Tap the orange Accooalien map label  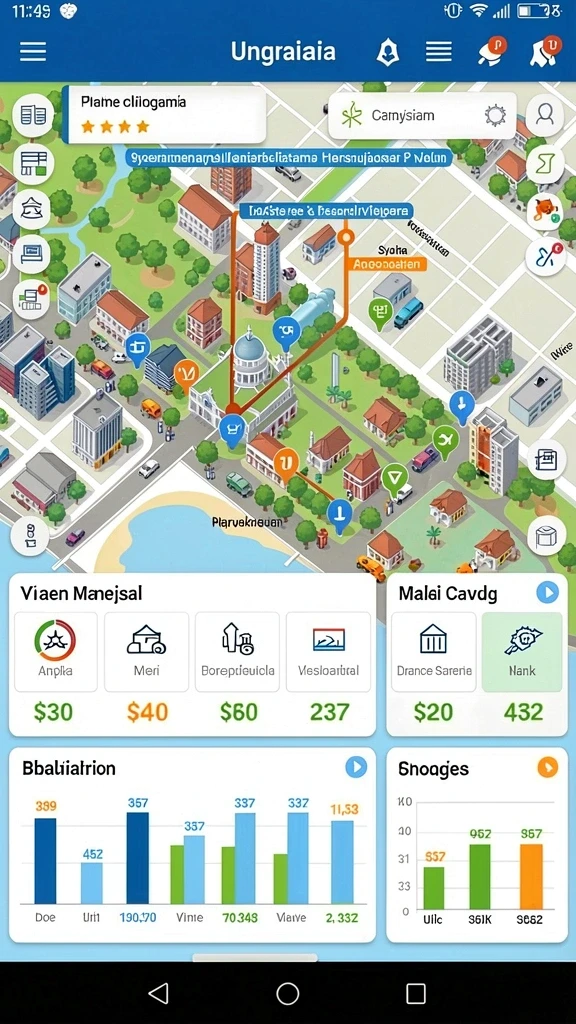click(x=389, y=264)
